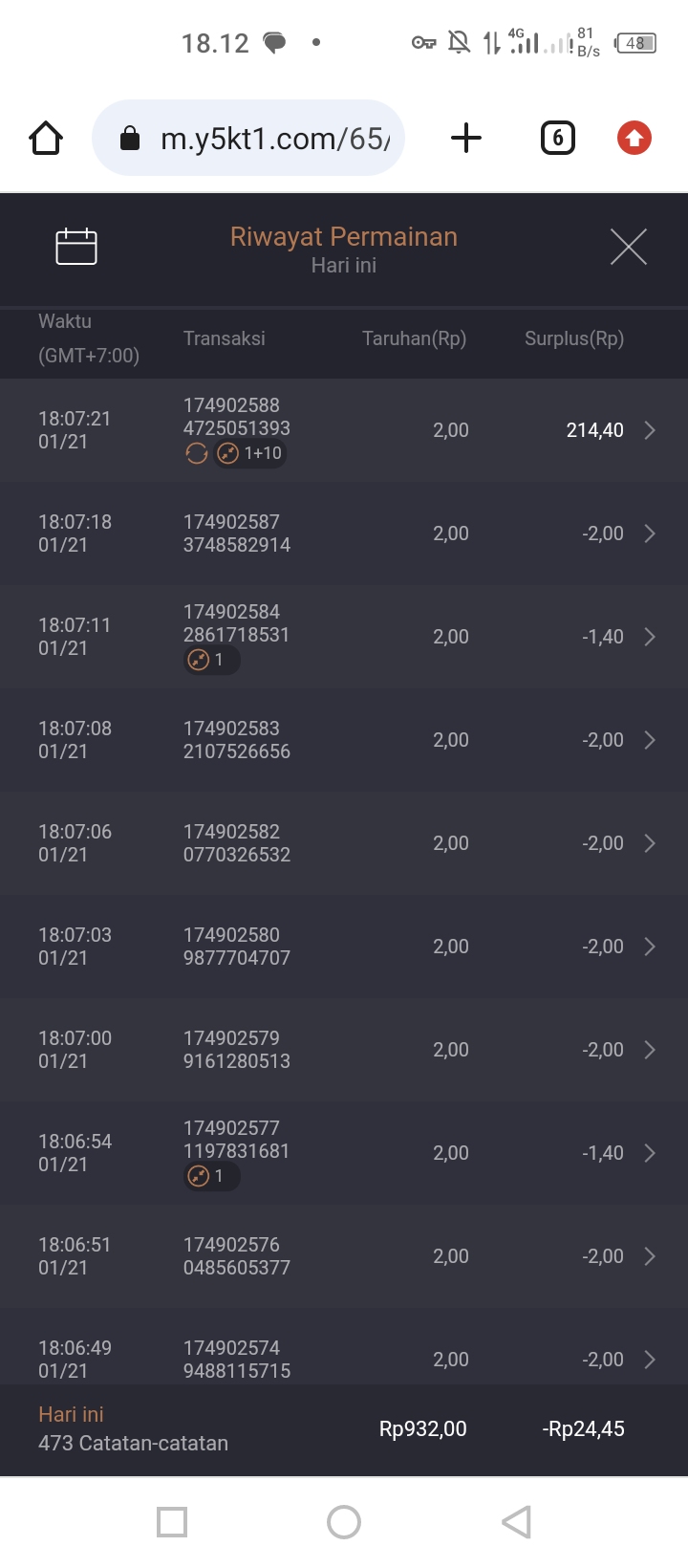Open the red browser update menu icon
Screen dimensions: 688x1568
click(634, 139)
